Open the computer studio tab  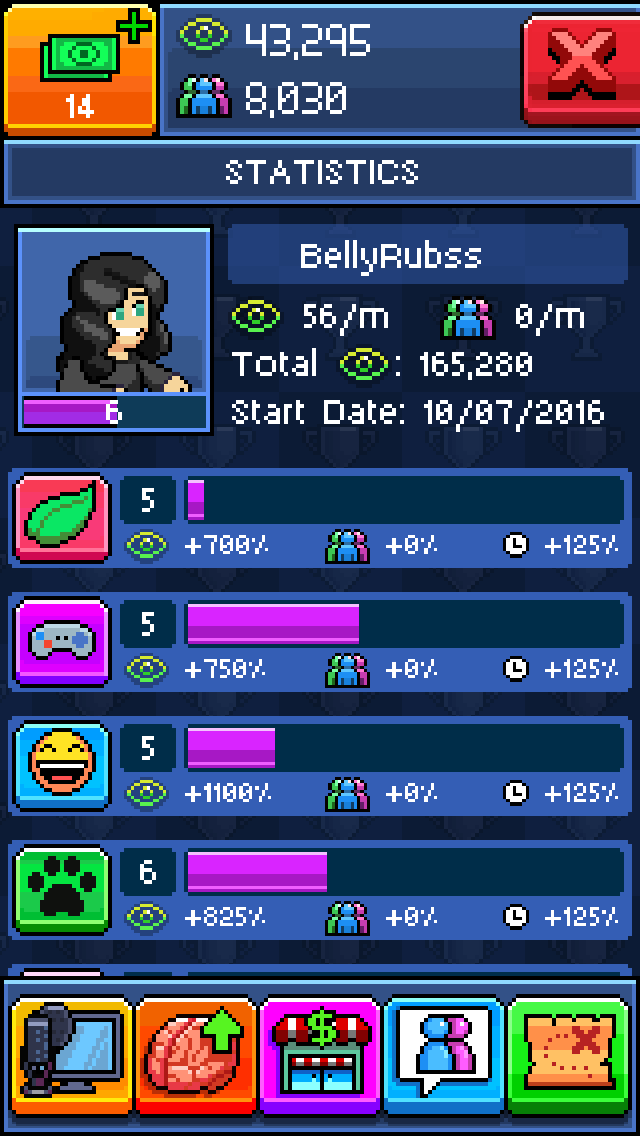click(x=71, y=1058)
